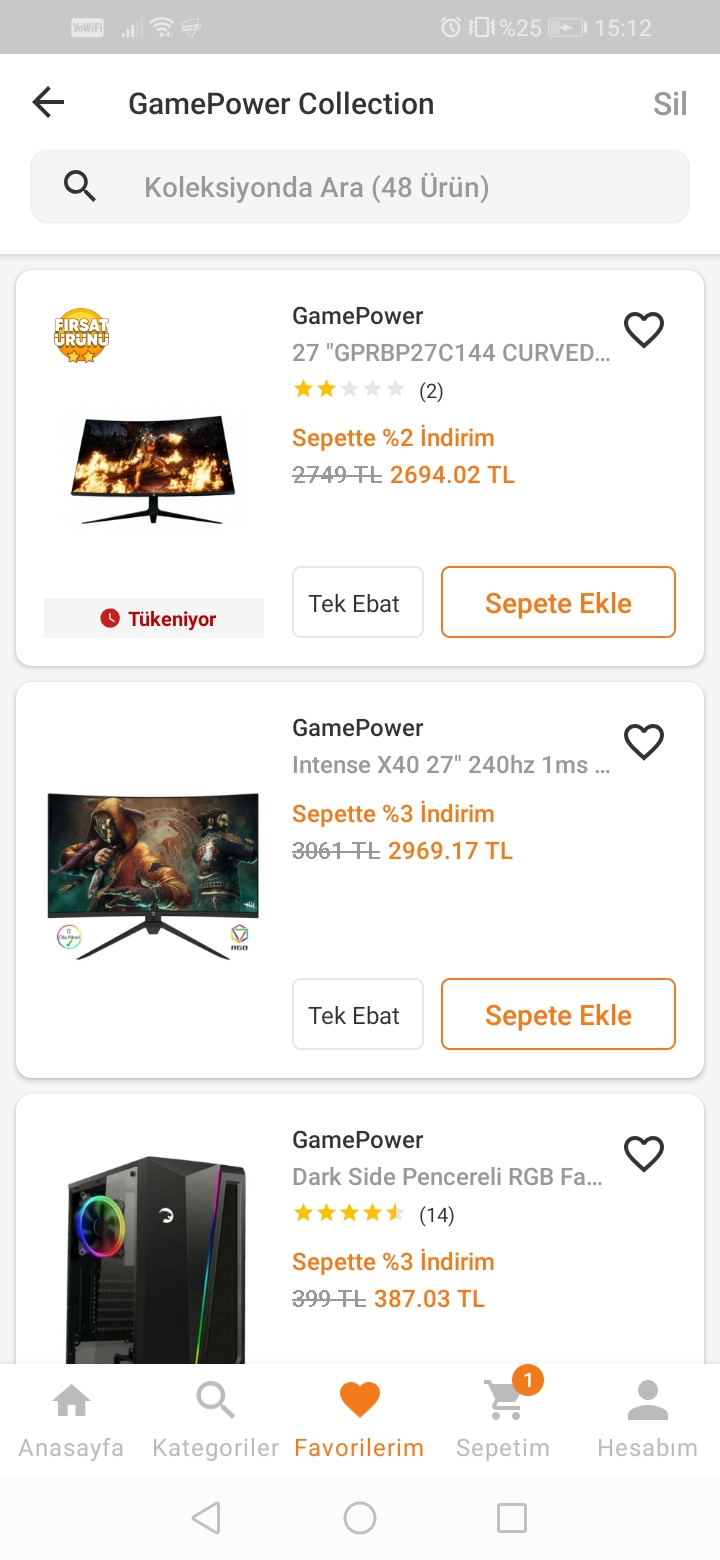This screenshot has height=1560, width=720.
Task: Favorite the Intense X40 27" monitor
Action: pos(643,742)
